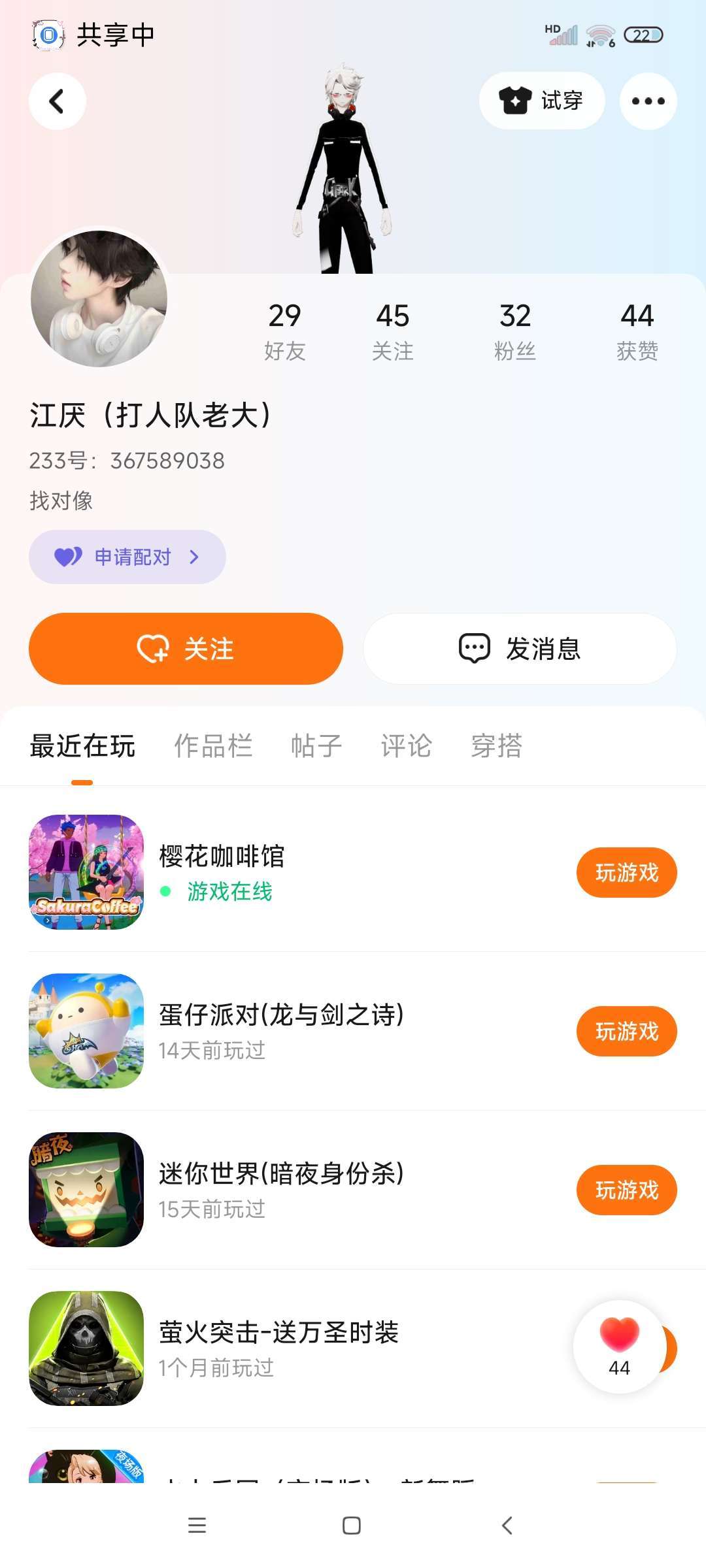Tap the 试穿 outfit try-on button

click(x=541, y=101)
